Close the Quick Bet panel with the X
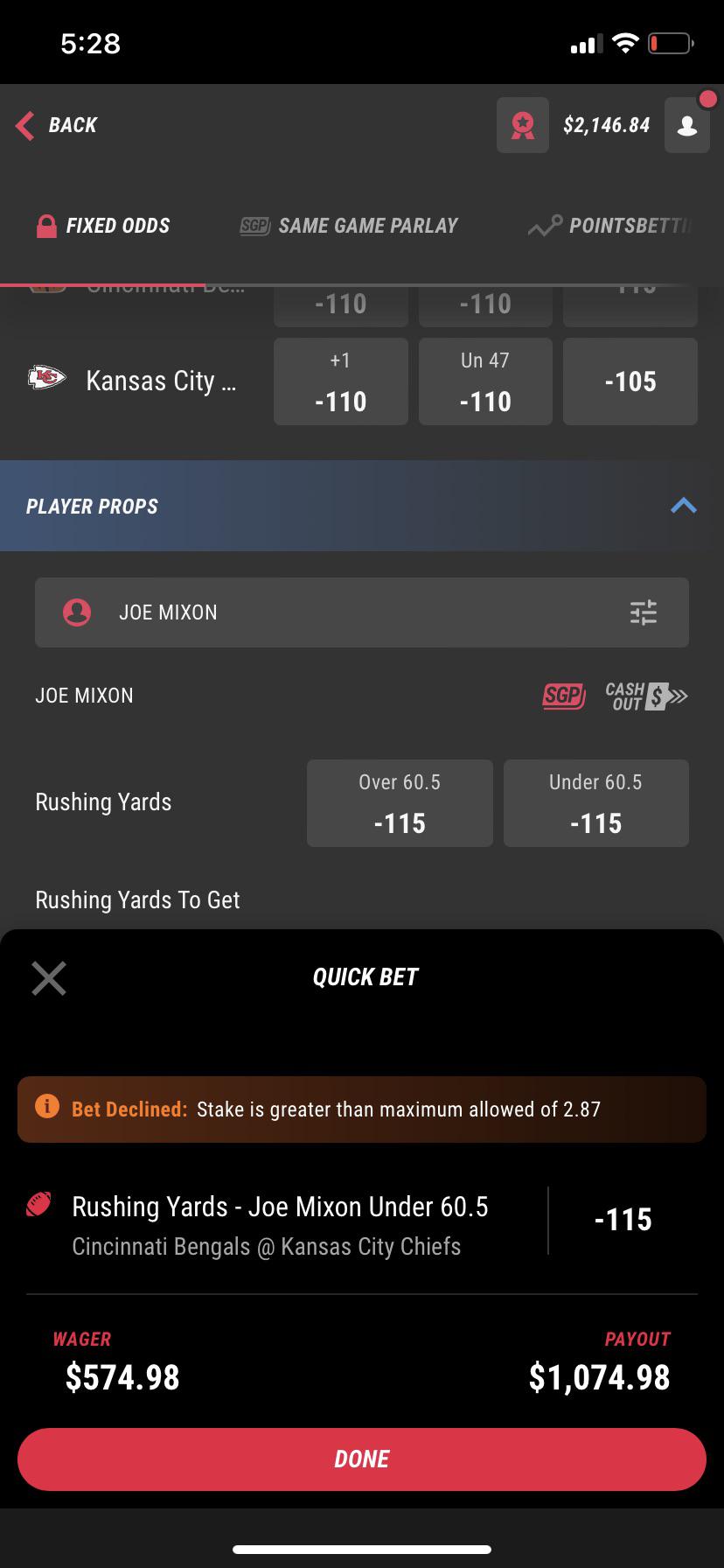 (48, 977)
